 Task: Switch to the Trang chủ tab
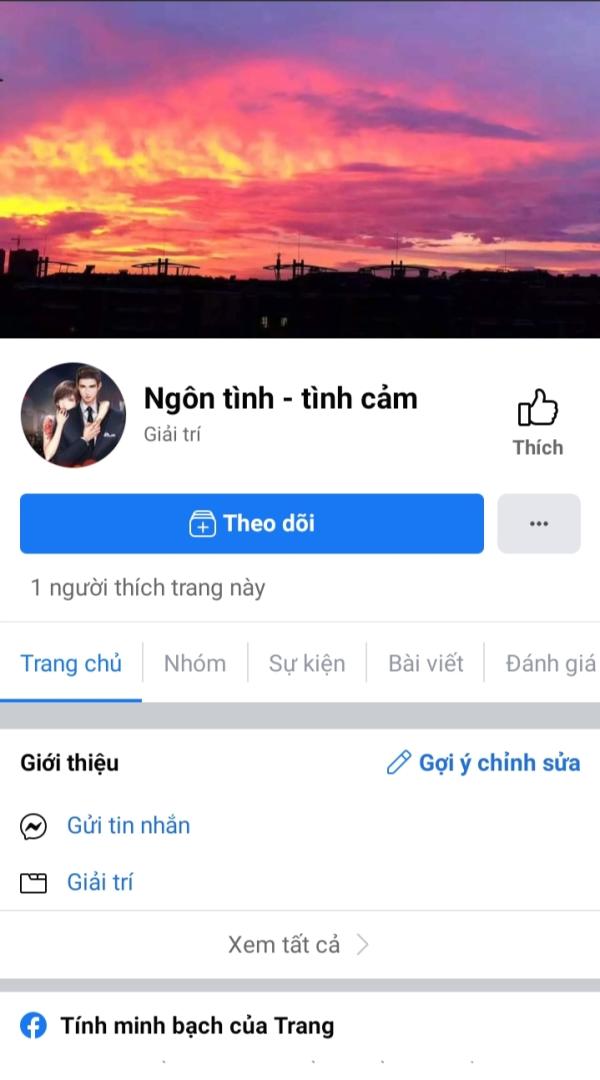71,663
